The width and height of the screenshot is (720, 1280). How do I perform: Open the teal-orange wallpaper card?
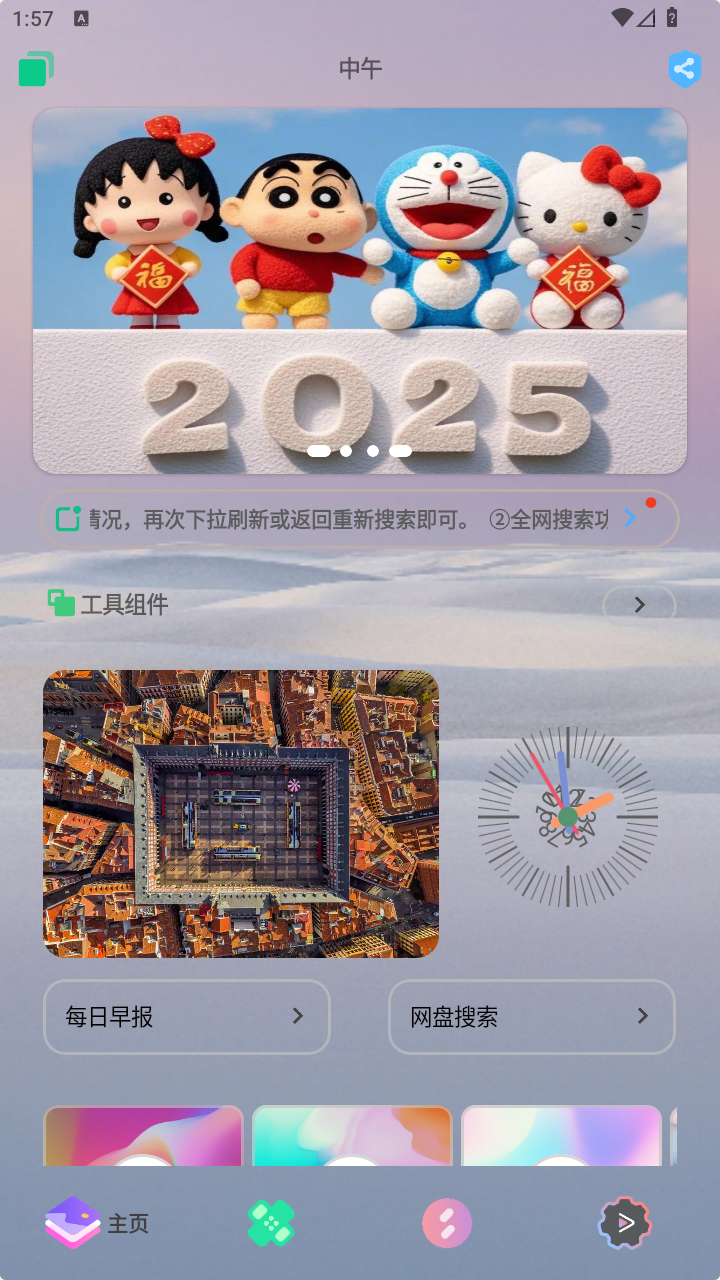352,1136
